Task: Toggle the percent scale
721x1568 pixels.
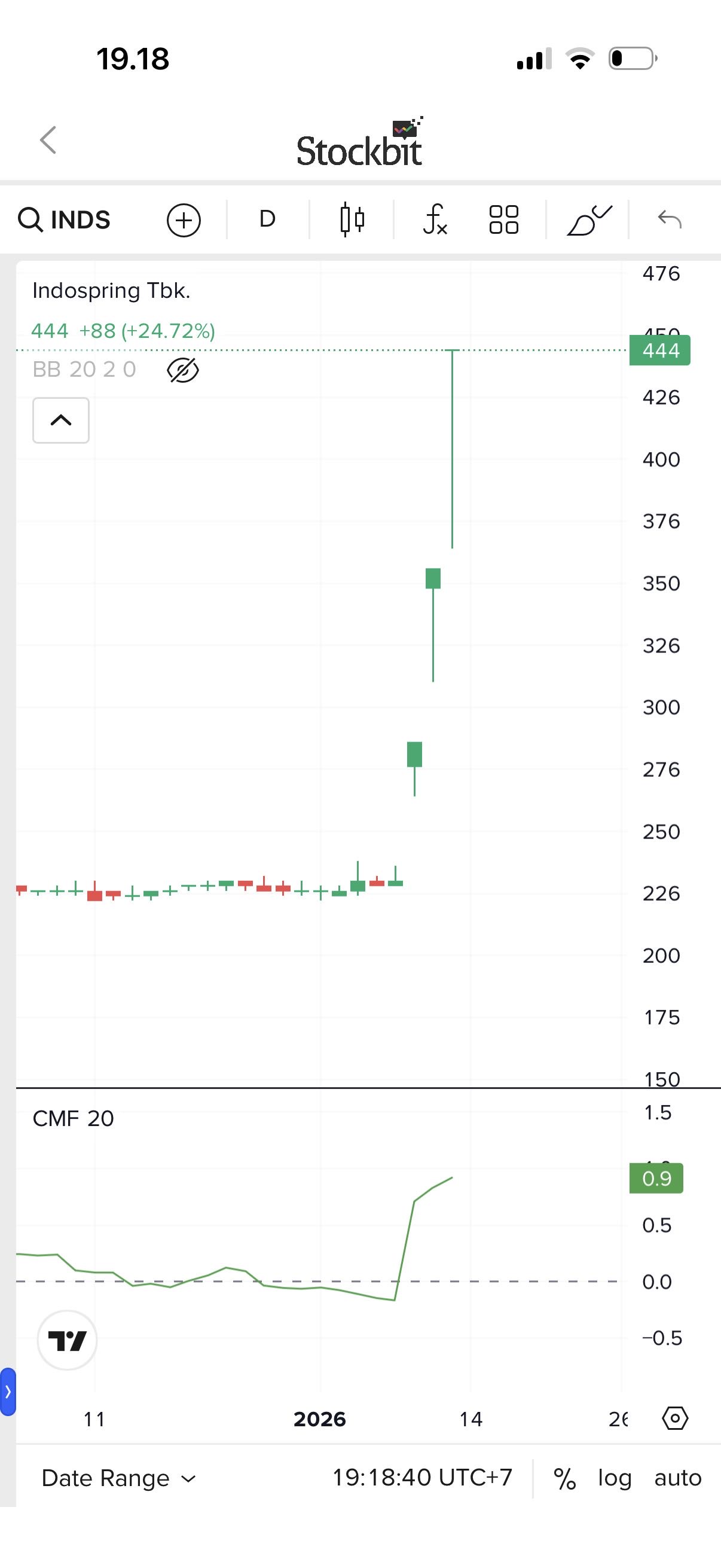Action: (564, 1478)
